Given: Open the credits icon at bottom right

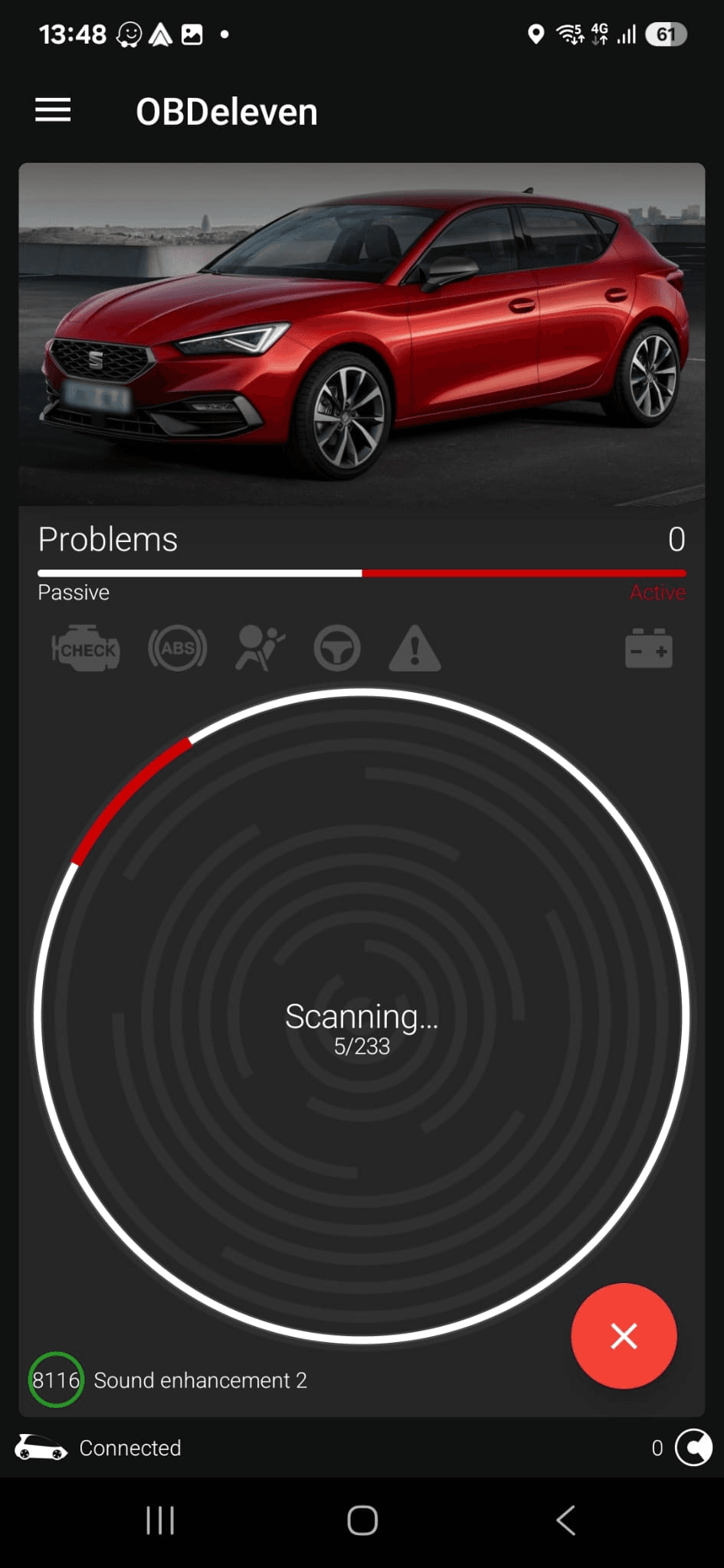Looking at the screenshot, I should pos(693,1448).
